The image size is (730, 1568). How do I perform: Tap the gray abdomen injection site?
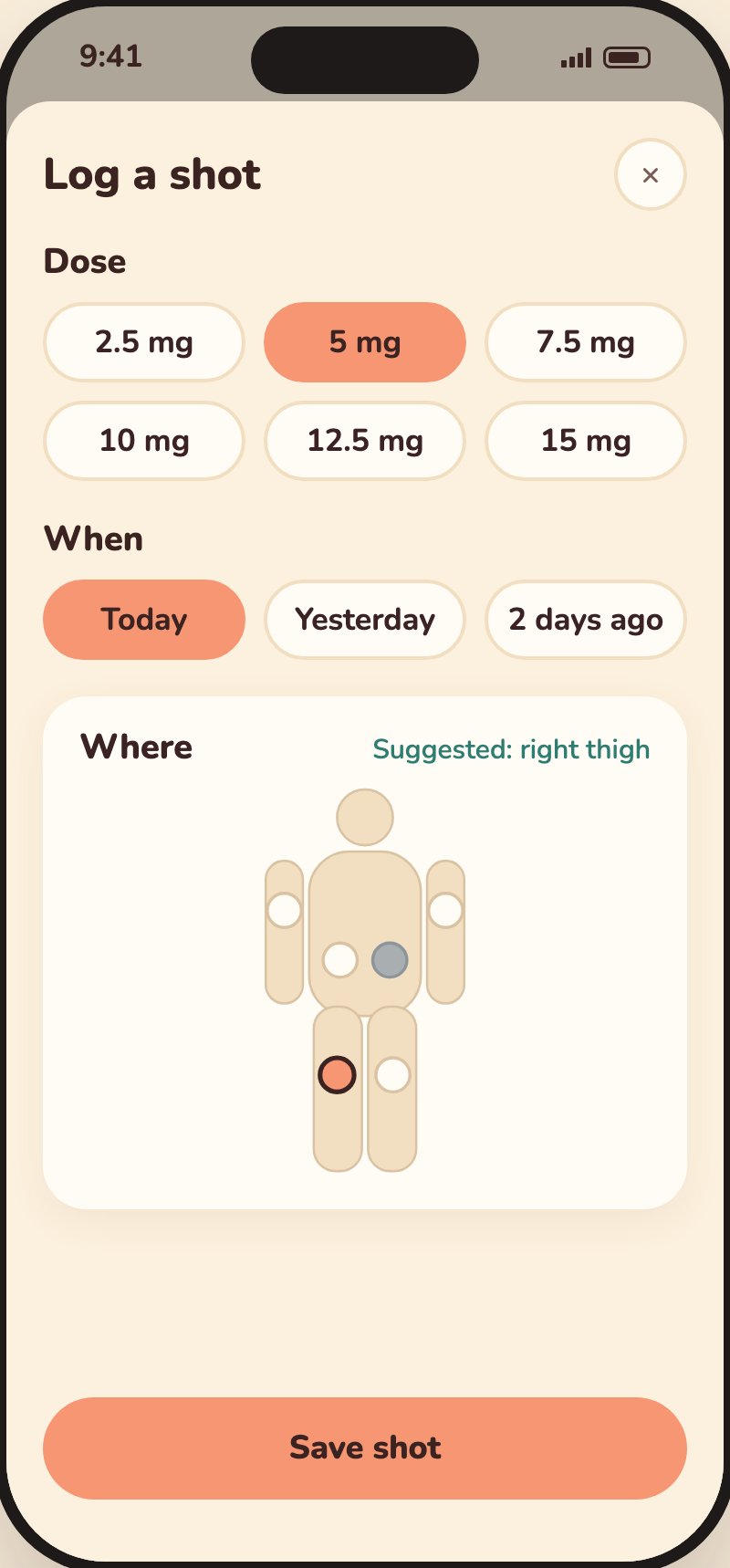coord(390,960)
